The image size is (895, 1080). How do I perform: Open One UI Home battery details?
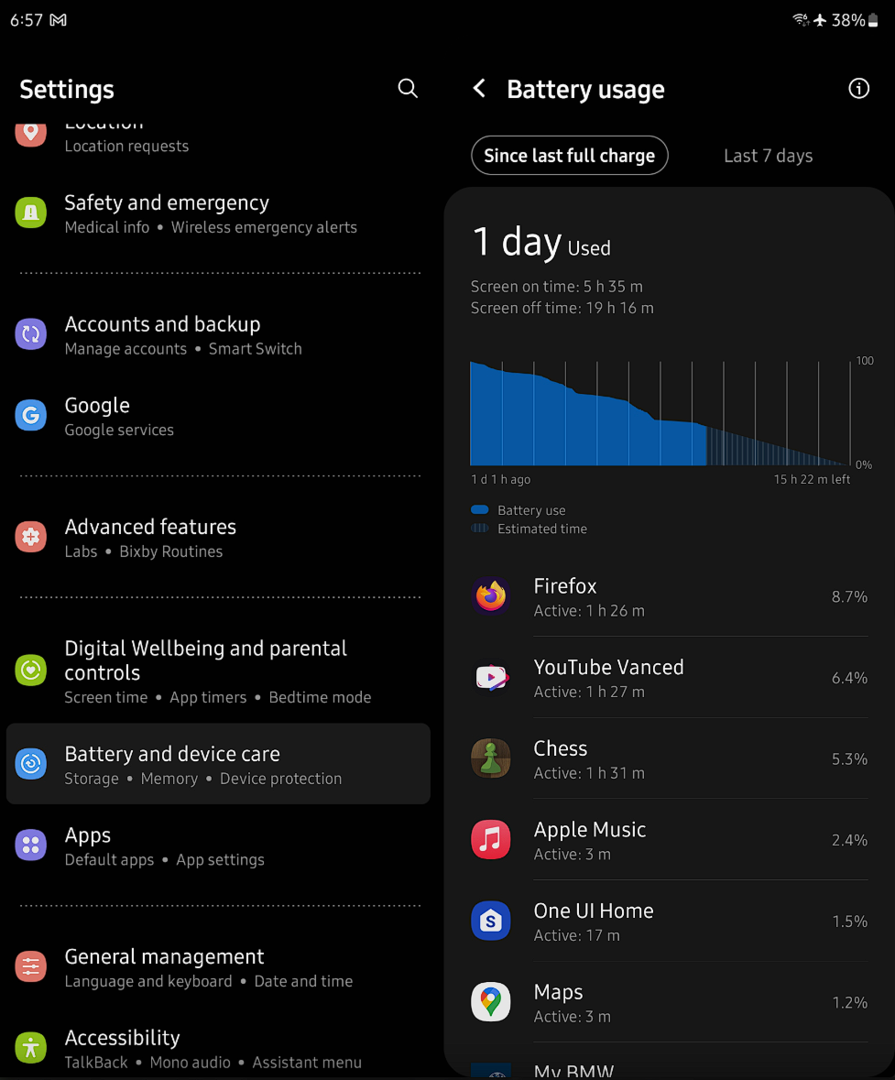pos(668,921)
